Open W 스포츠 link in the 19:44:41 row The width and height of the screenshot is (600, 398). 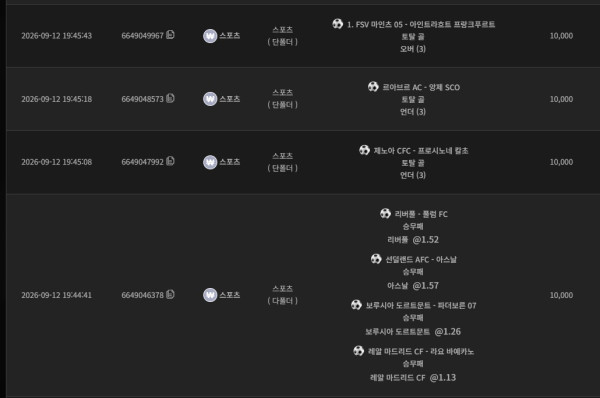tap(222, 295)
